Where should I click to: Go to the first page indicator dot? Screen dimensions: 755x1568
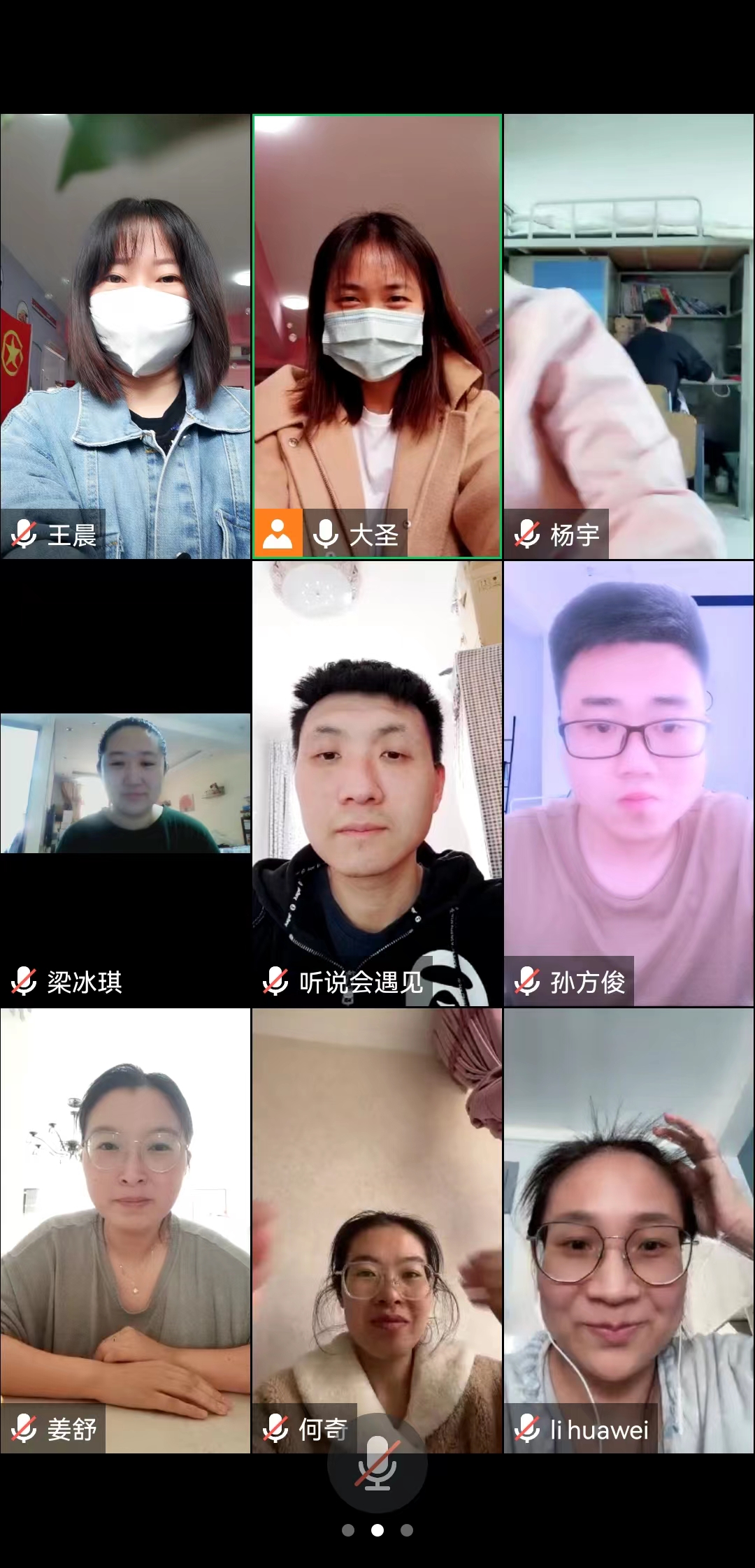pos(348,1530)
